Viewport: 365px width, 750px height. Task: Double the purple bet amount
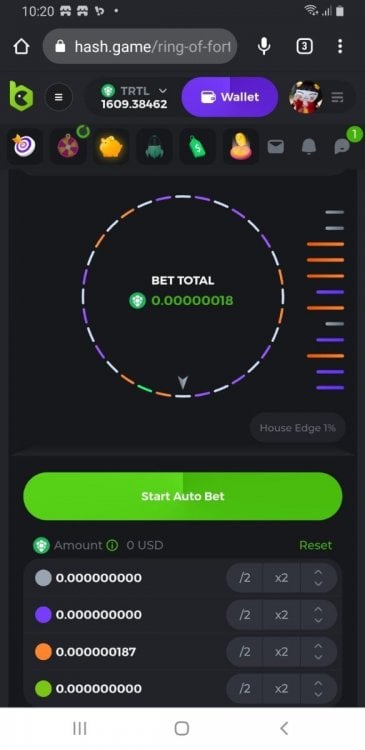281,615
